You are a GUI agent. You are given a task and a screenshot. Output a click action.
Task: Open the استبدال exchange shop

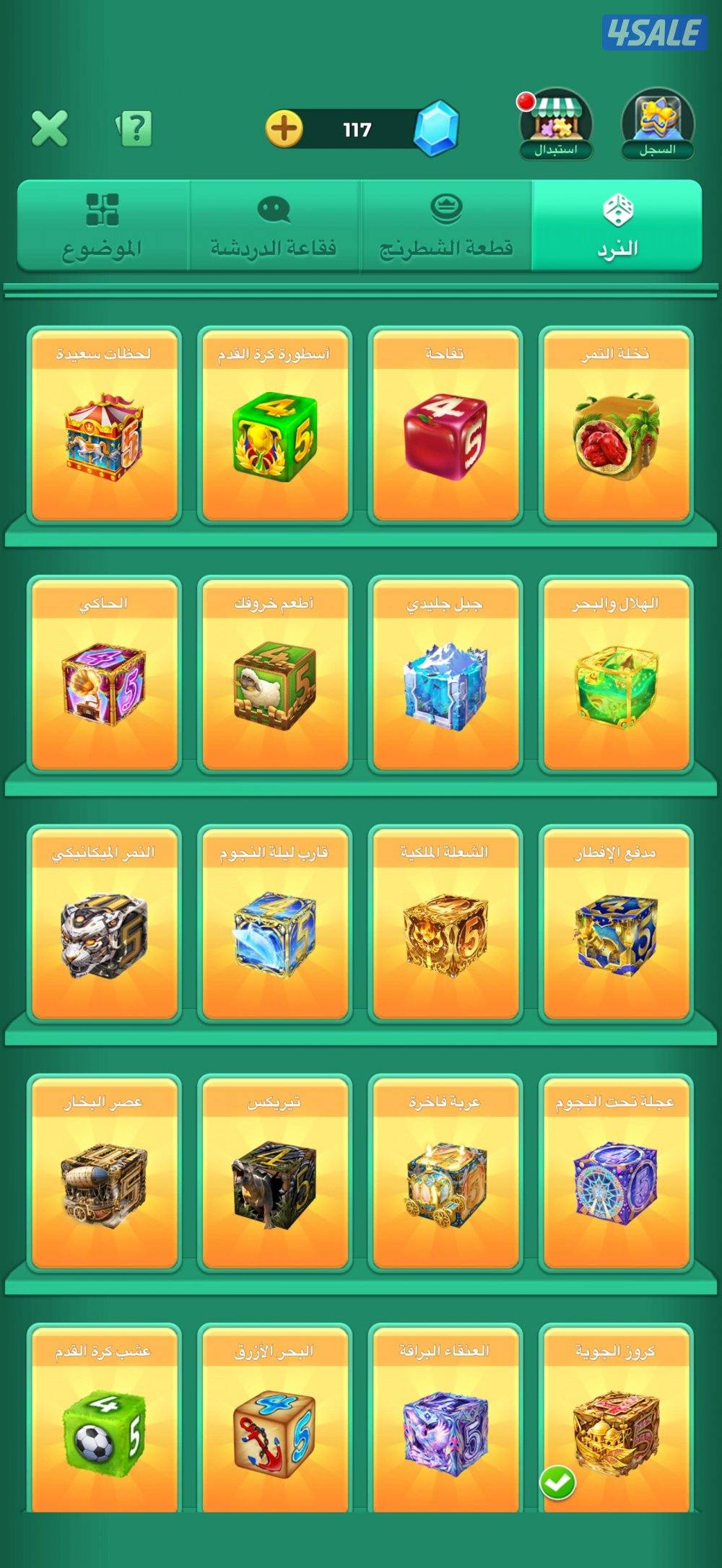555,125
